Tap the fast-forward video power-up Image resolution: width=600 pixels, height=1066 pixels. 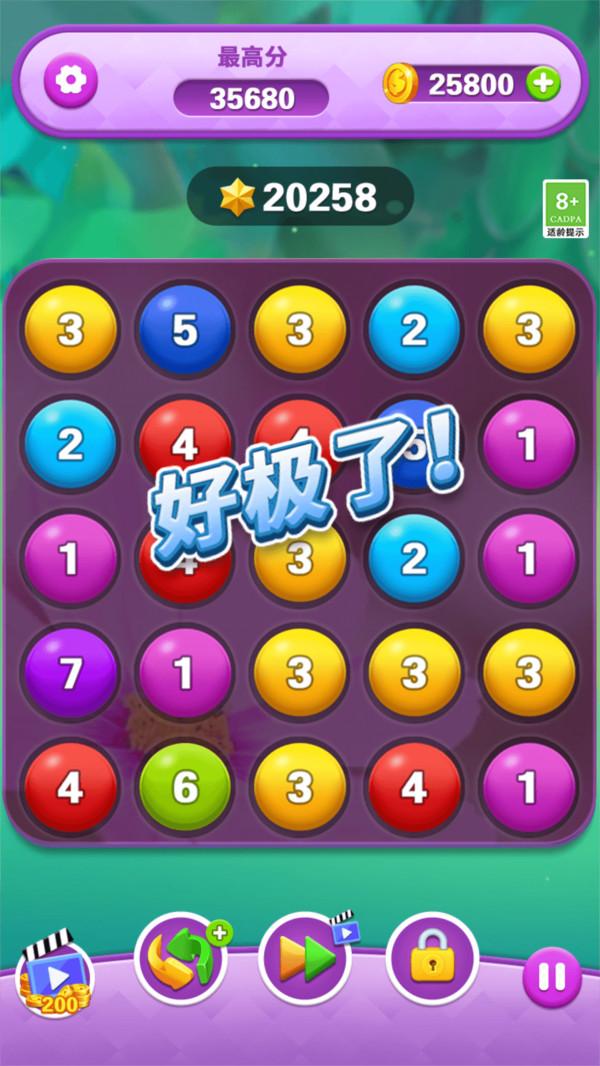tap(305, 960)
